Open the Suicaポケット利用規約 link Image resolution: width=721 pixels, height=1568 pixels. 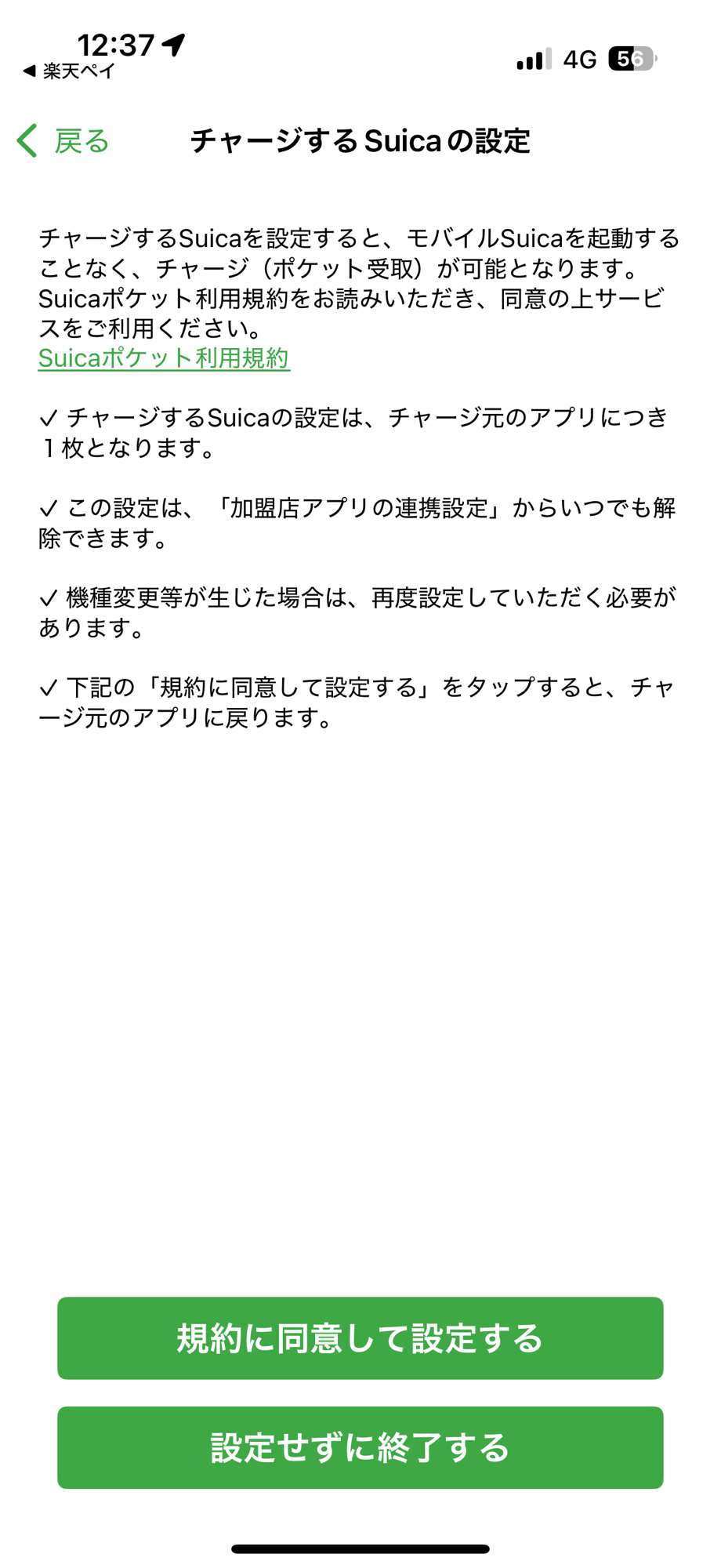coord(164,358)
